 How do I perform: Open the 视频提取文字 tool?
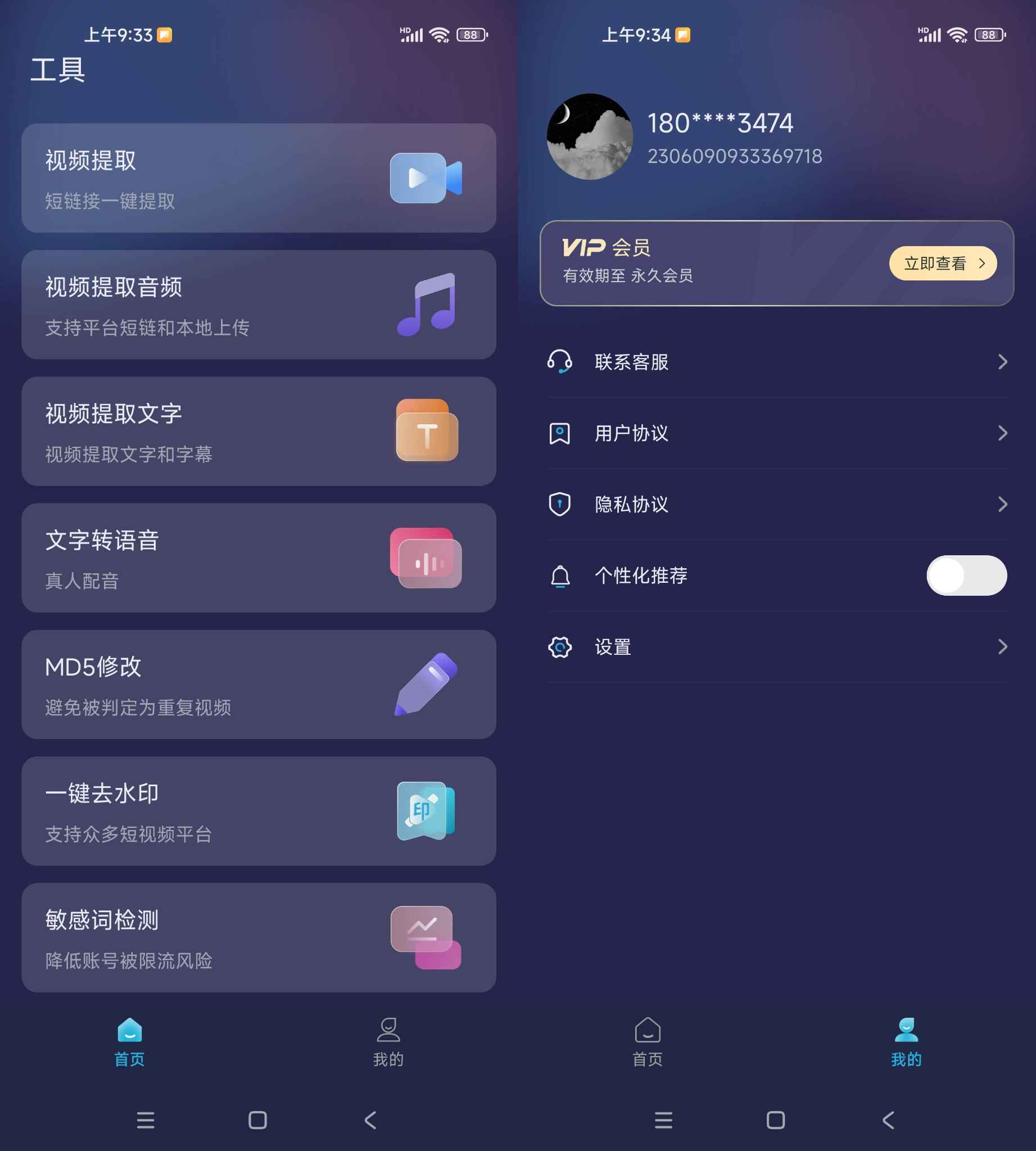[x=259, y=431]
